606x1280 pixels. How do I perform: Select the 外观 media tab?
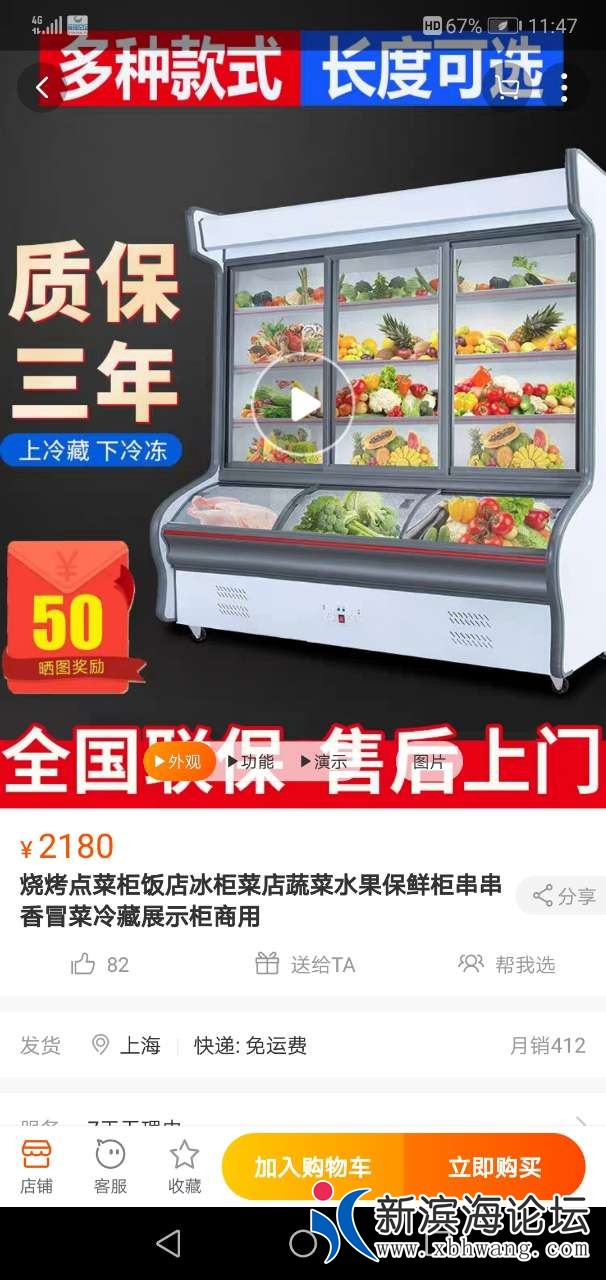178,762
